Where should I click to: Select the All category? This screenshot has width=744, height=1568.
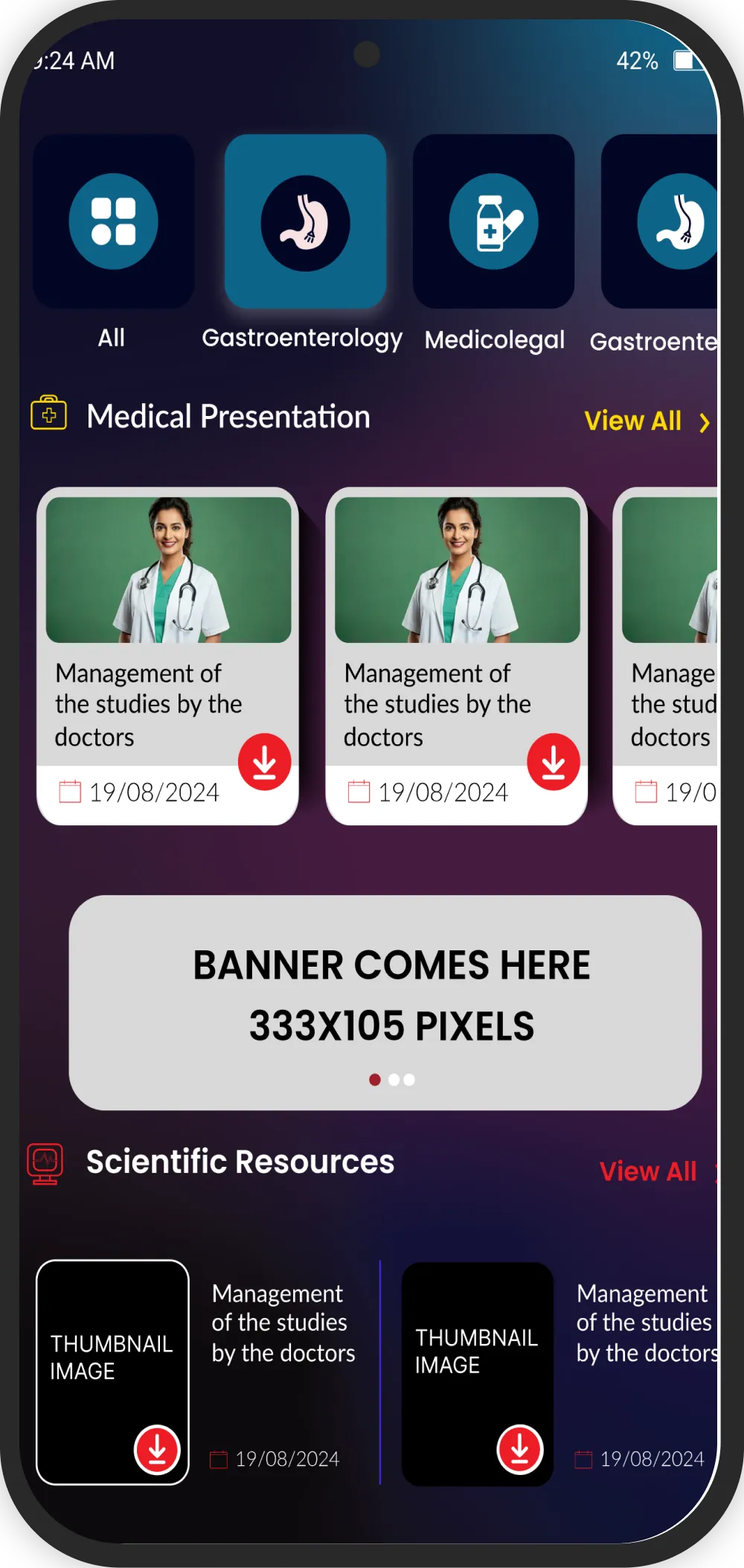pyautogui.click(x=113, y=222)
